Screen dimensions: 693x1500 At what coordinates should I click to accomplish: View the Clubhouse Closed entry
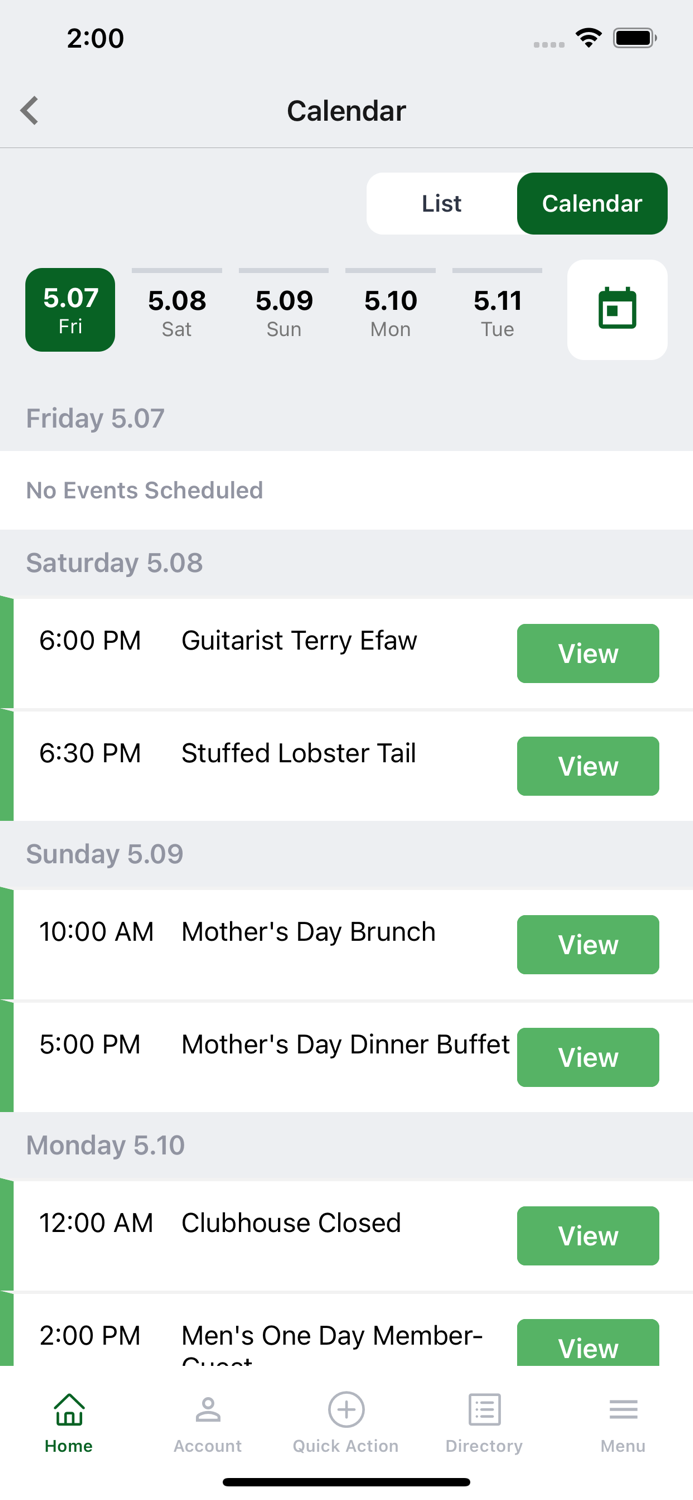588,1236
